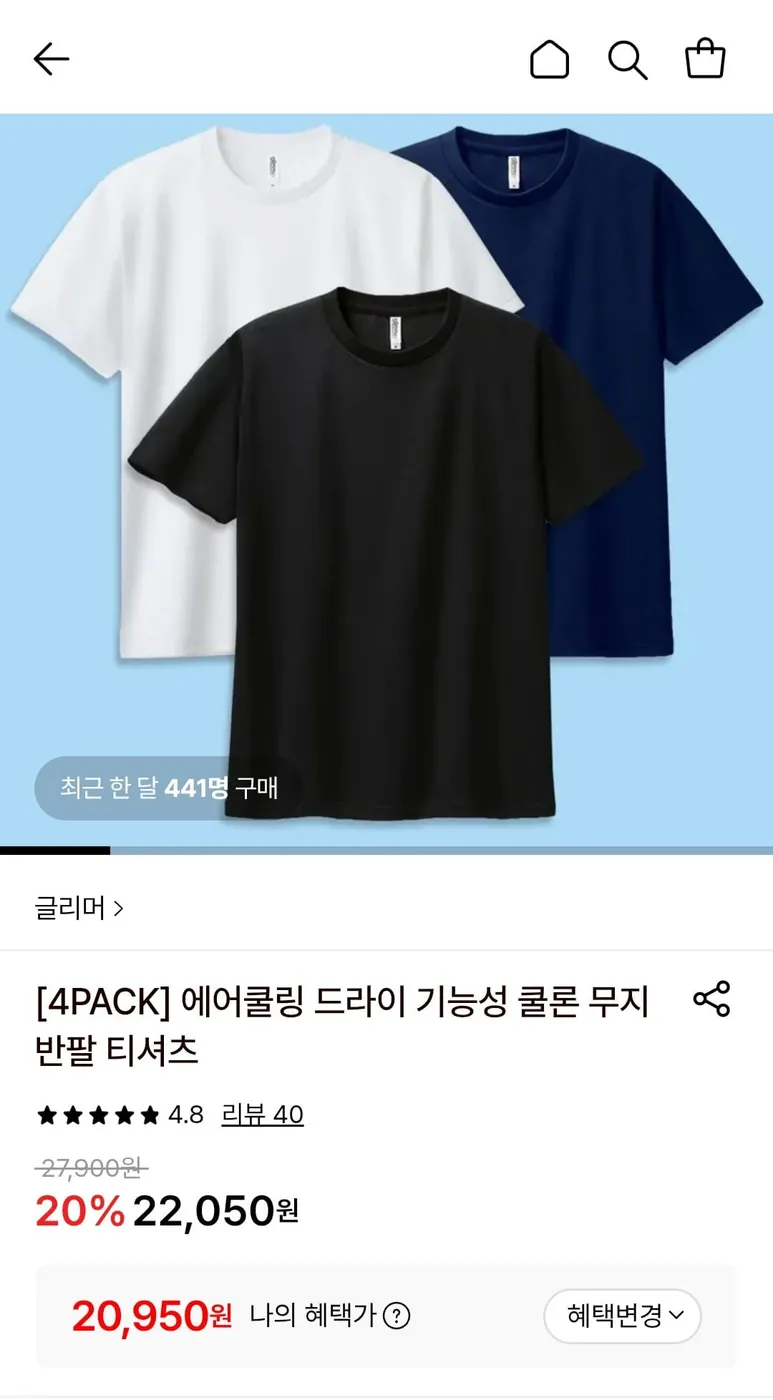The image size is (773, 1400).
Task: Open the 혜택변경 dropdown
Action: point(621,1317)
